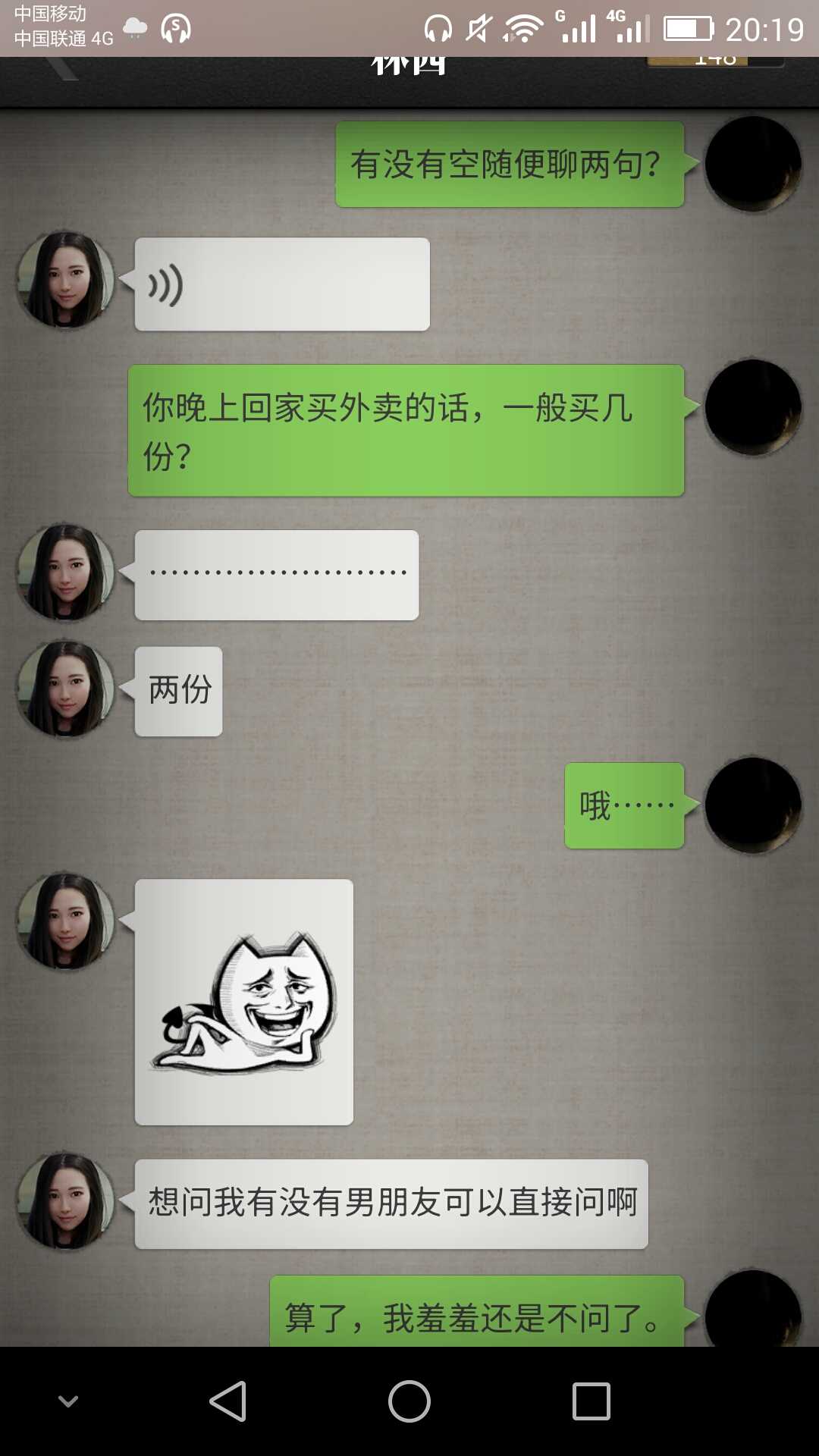This screenshot has width=819, height=1456.
Task: Tap the girl's avatar beside the 两份 message
Action: 66,689
